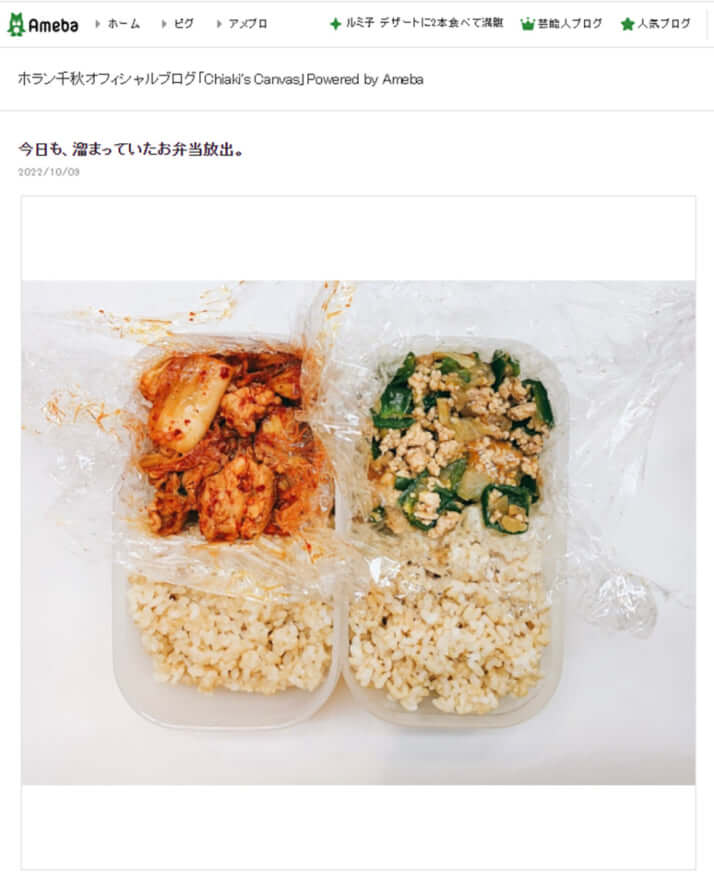Open the ルミ子 デザート news headline

[424, 24]
